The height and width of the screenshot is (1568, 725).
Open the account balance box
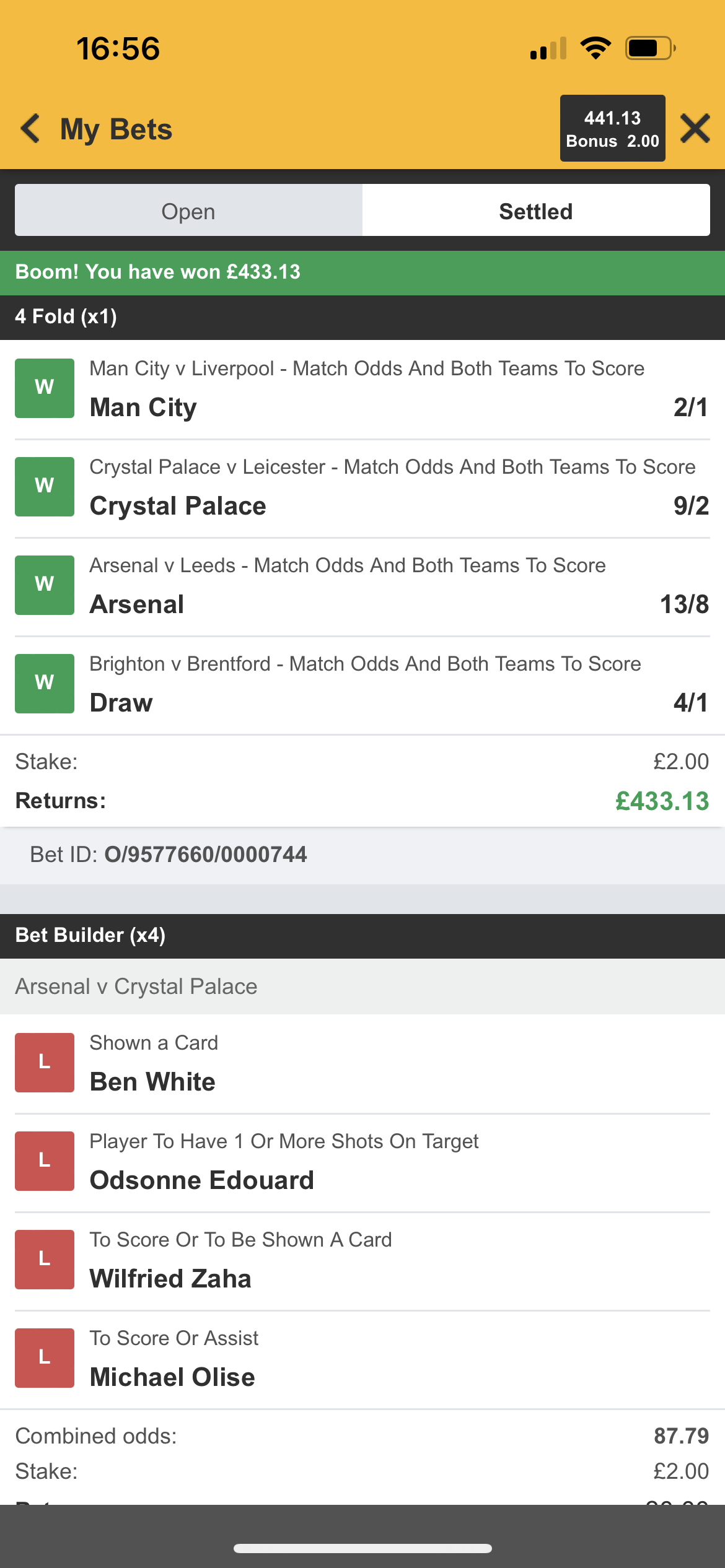pyautogui.click(x=612, y=129)
